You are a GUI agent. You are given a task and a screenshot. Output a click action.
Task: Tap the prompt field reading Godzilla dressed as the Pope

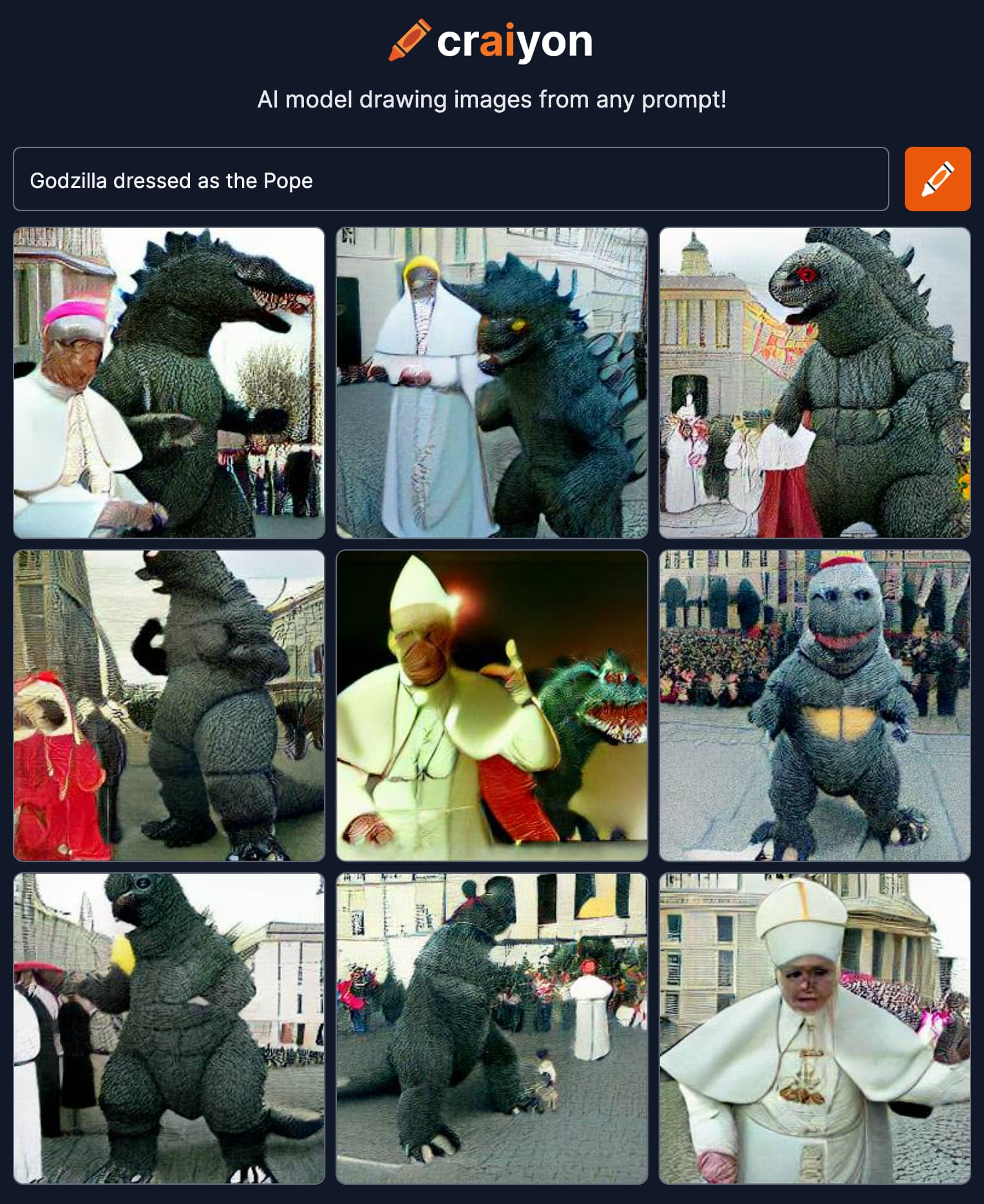(x=451, y=180)
